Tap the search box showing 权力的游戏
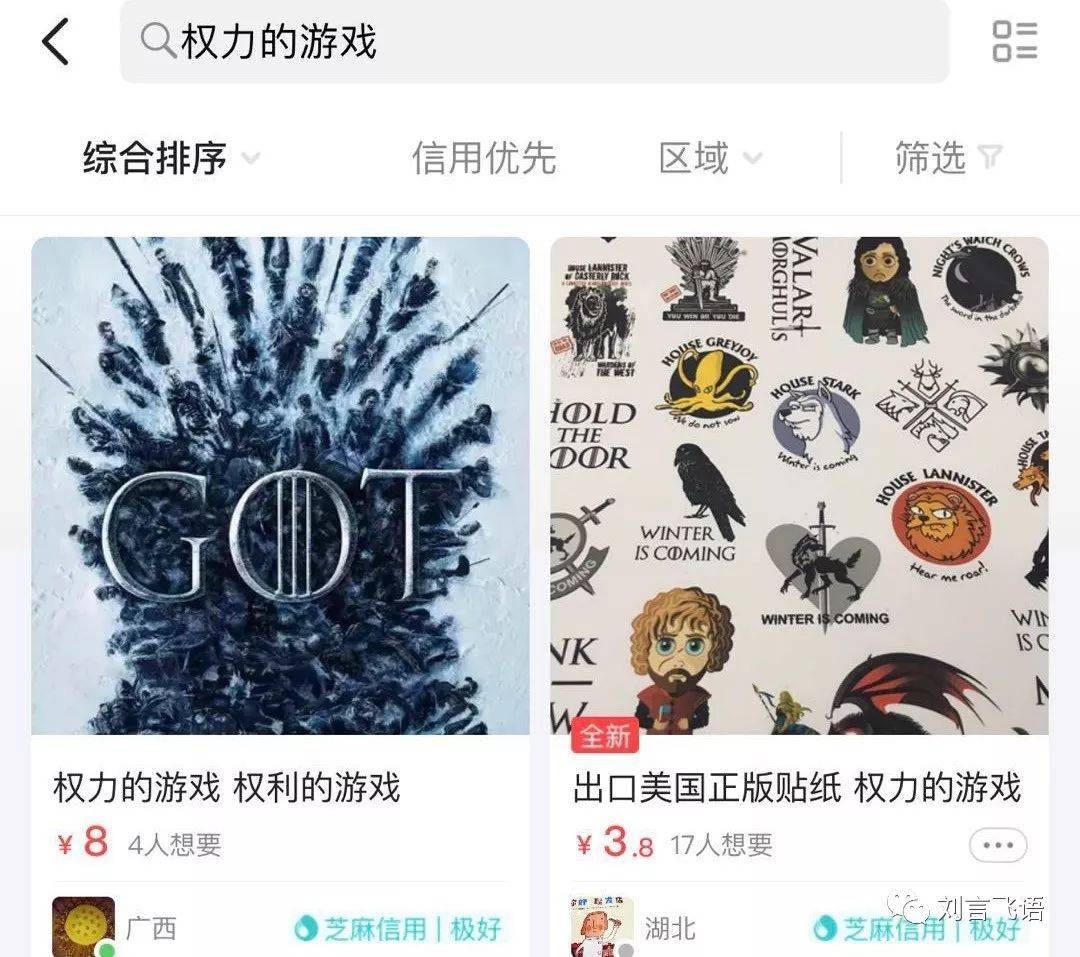Image resolution: width=1080 pixels, height=957 pixels. pyautogui.click(x=534, y=42)
